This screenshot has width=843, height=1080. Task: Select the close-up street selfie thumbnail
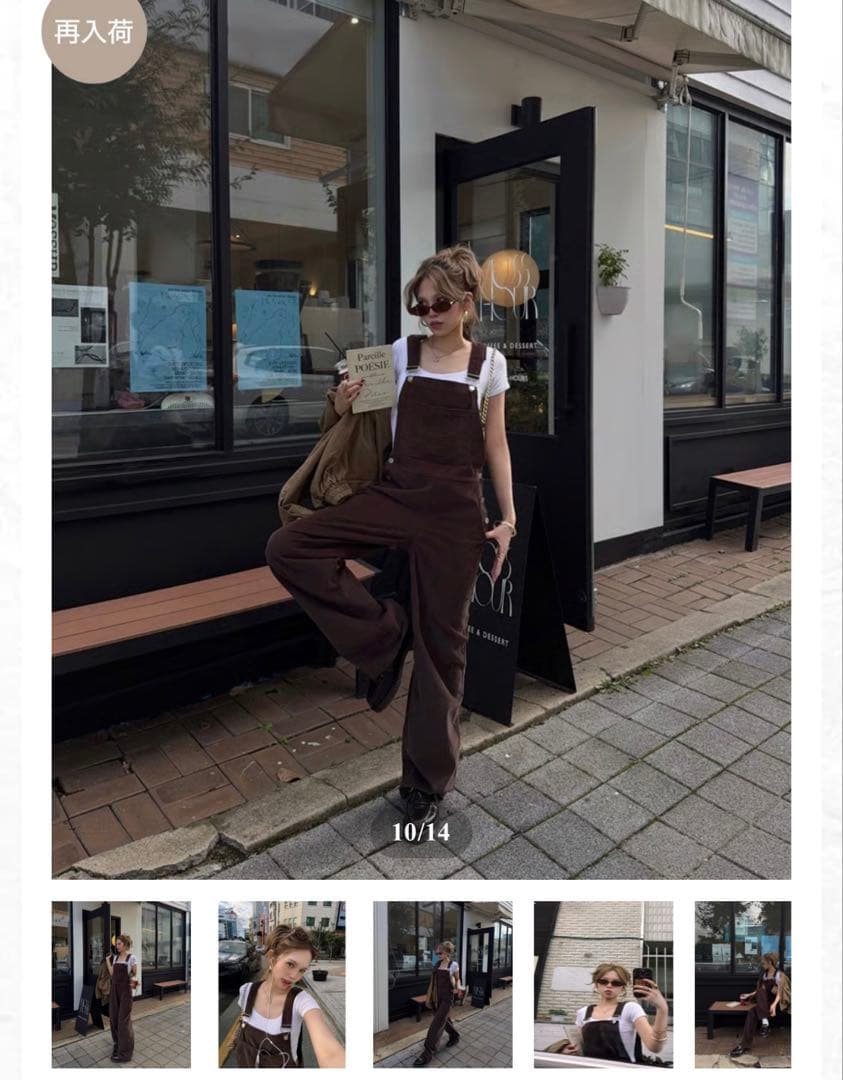point(281,984)
